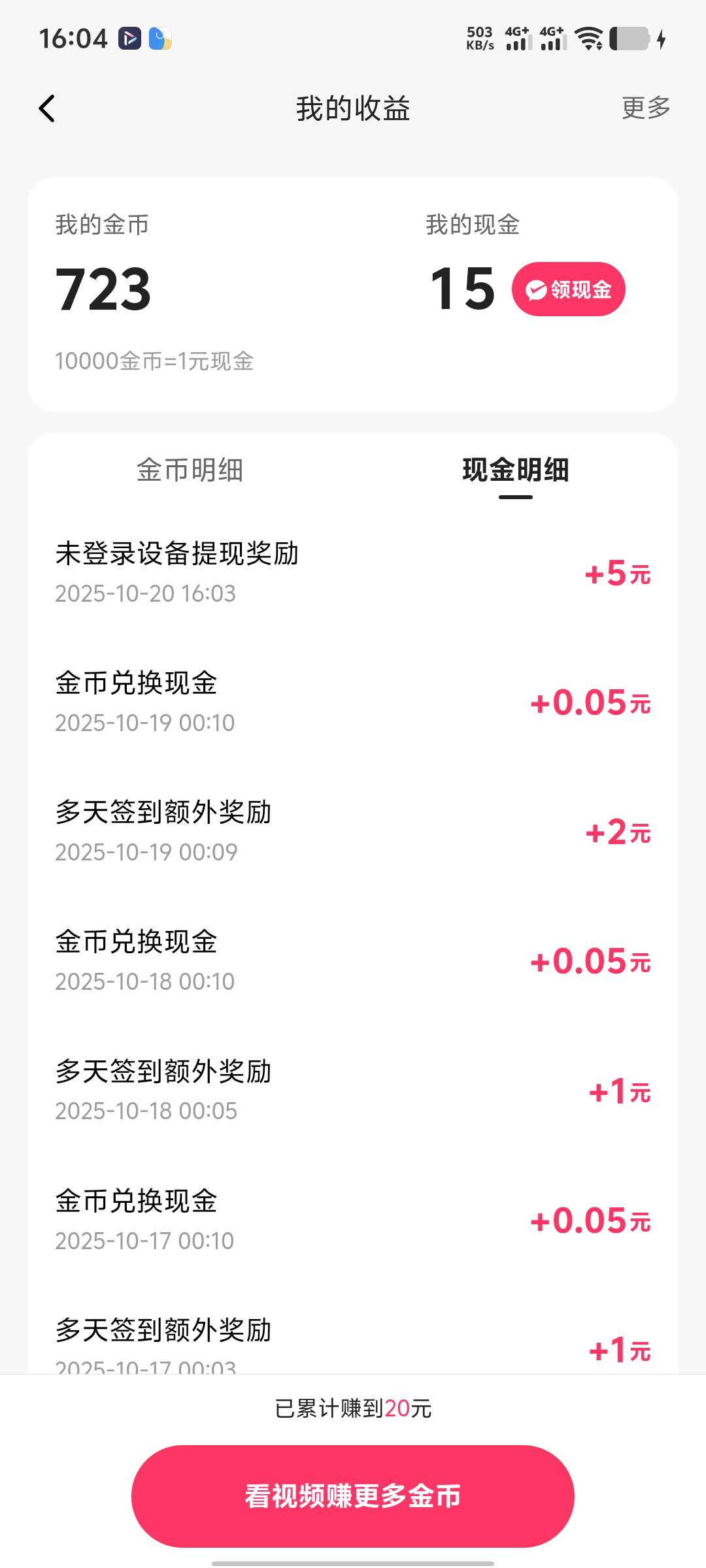Switch to the 金币明细 tab
The width and height of the screenshot is (706, 1568).
tap(190, 470)
